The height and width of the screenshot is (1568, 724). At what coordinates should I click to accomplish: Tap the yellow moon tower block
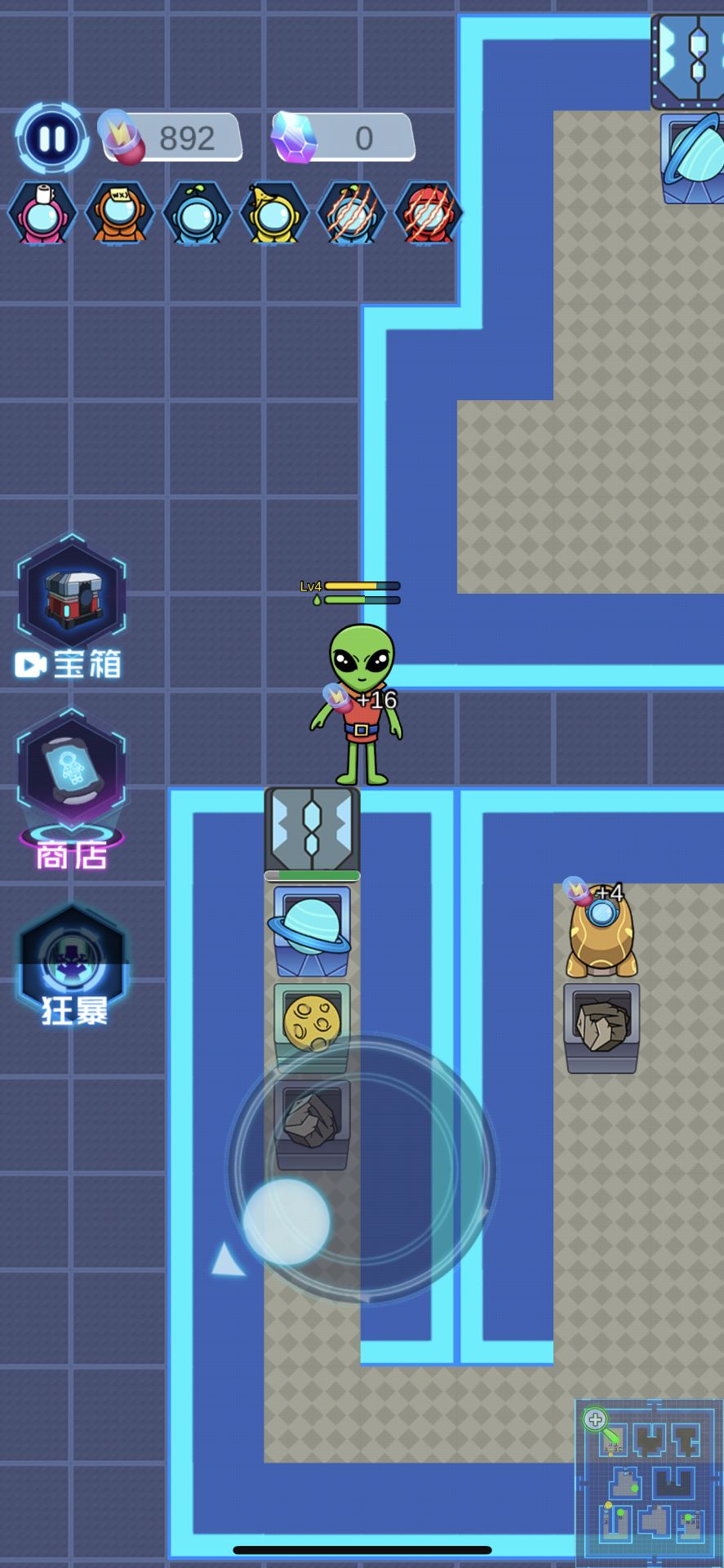point(312,1022)
